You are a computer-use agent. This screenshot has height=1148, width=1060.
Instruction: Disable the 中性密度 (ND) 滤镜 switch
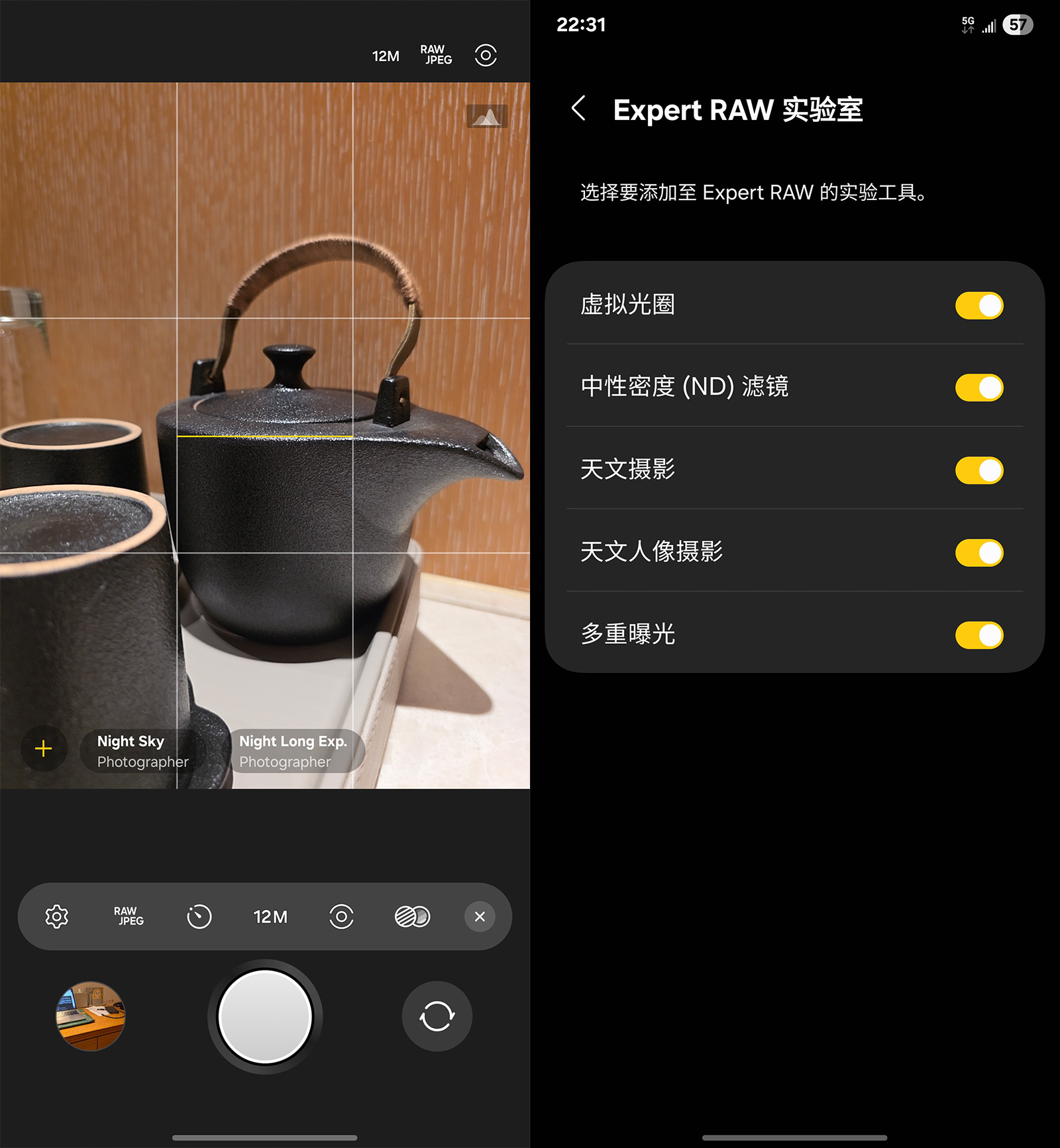coord(979,388)
